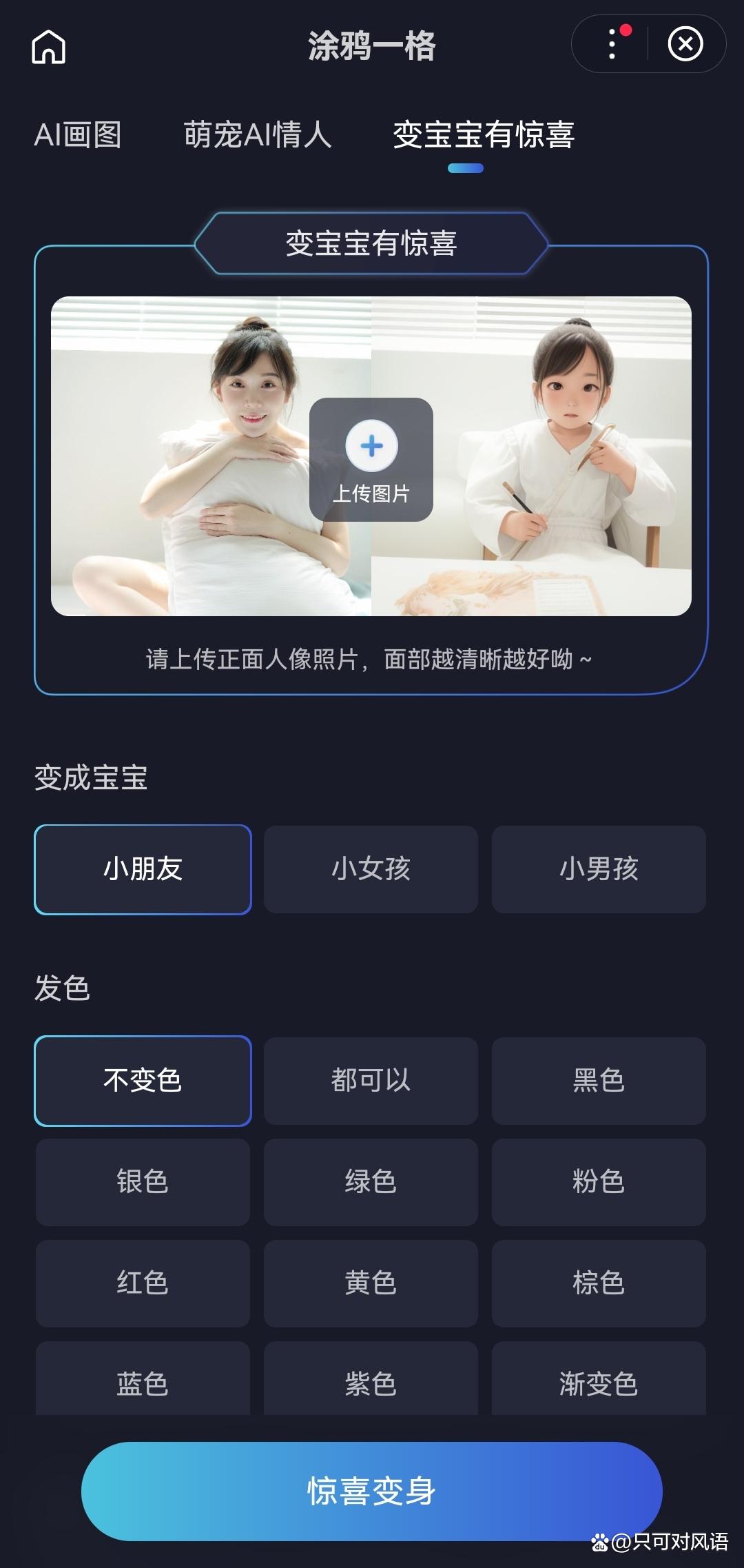Close the mini program
744x1568 pixels.
click(685, 45)
